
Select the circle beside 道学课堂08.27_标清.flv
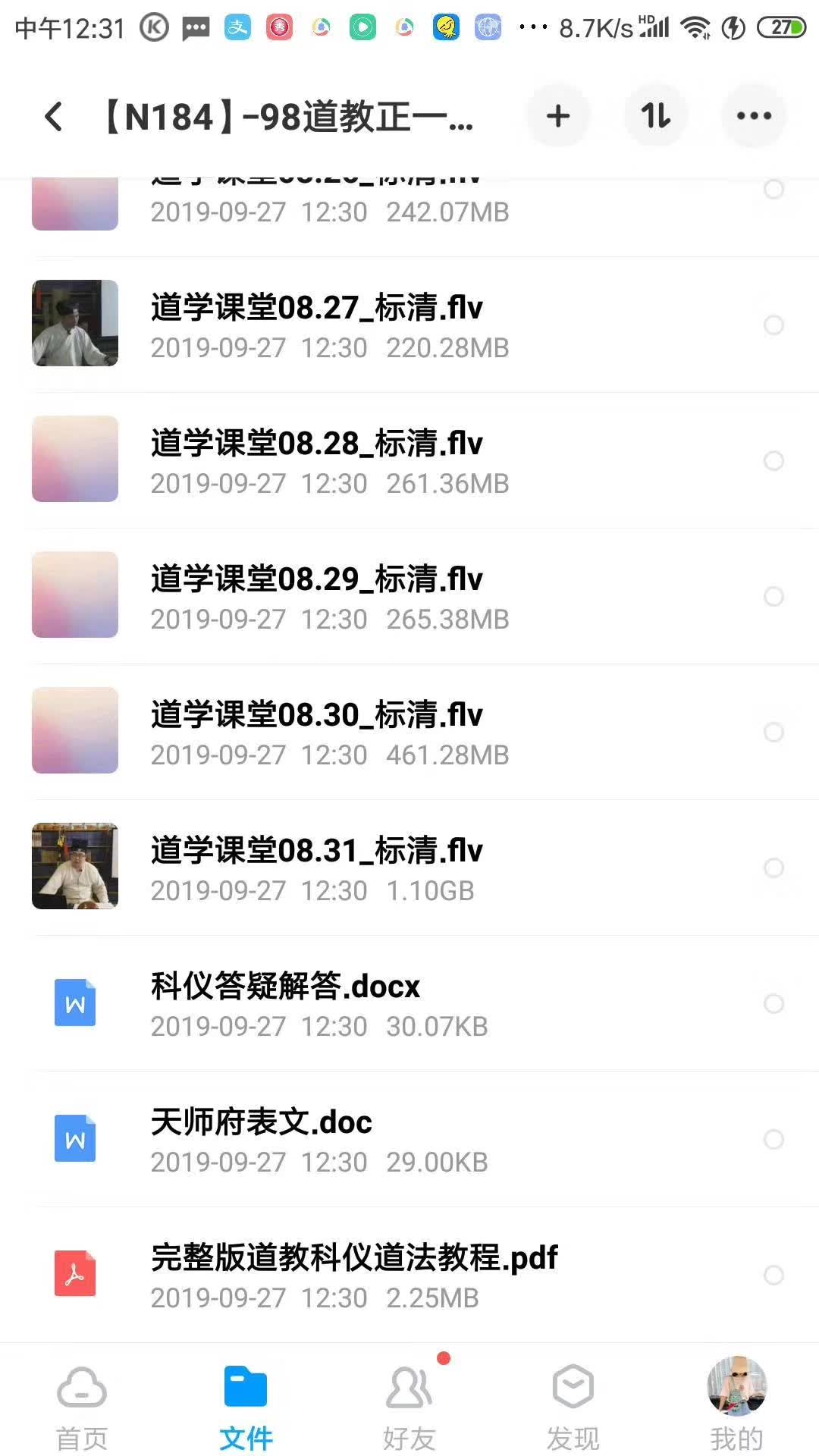774,325
